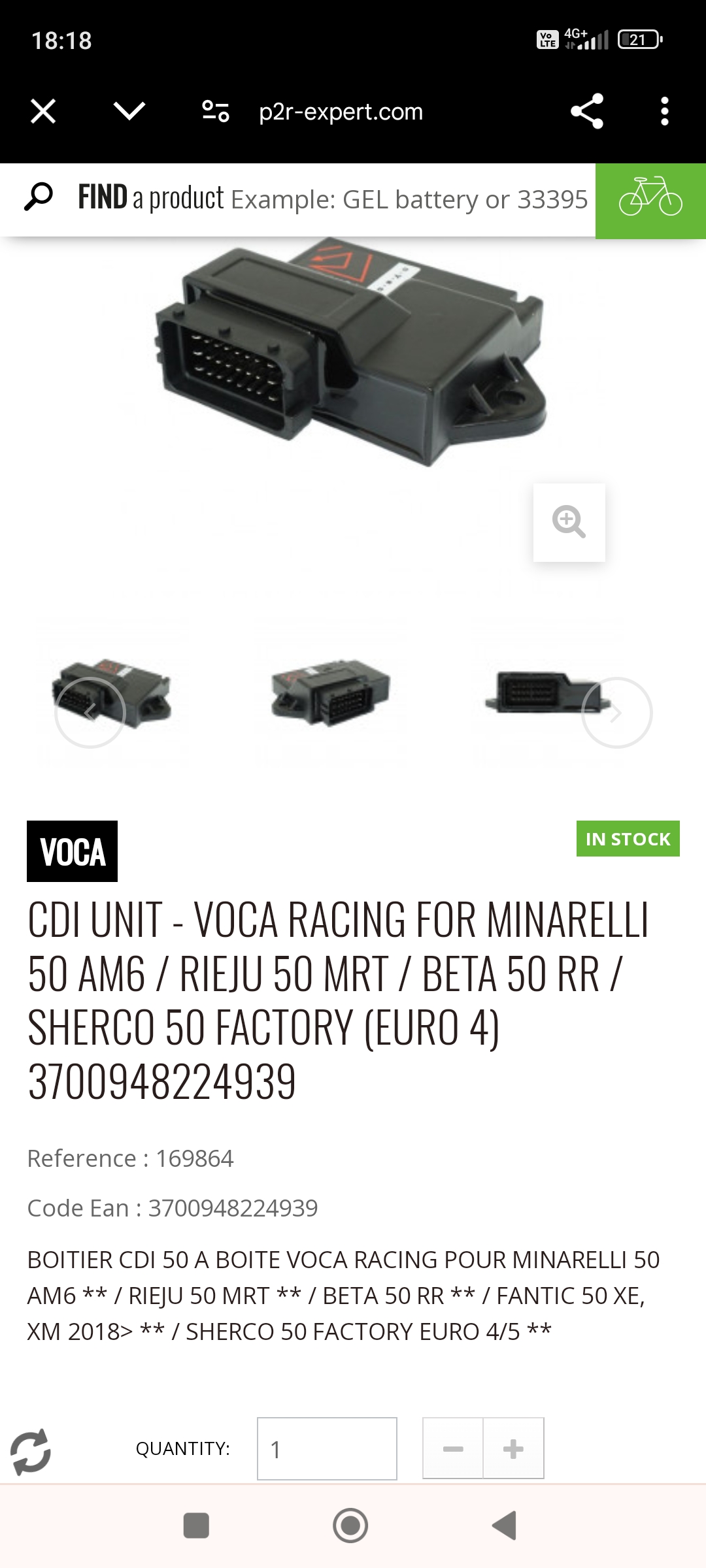Image resolution: width=706 pixels, height=1568 pixels.
Task: Tap the Find a product search field
Action: pyautogui.click(x=333, y=199)
